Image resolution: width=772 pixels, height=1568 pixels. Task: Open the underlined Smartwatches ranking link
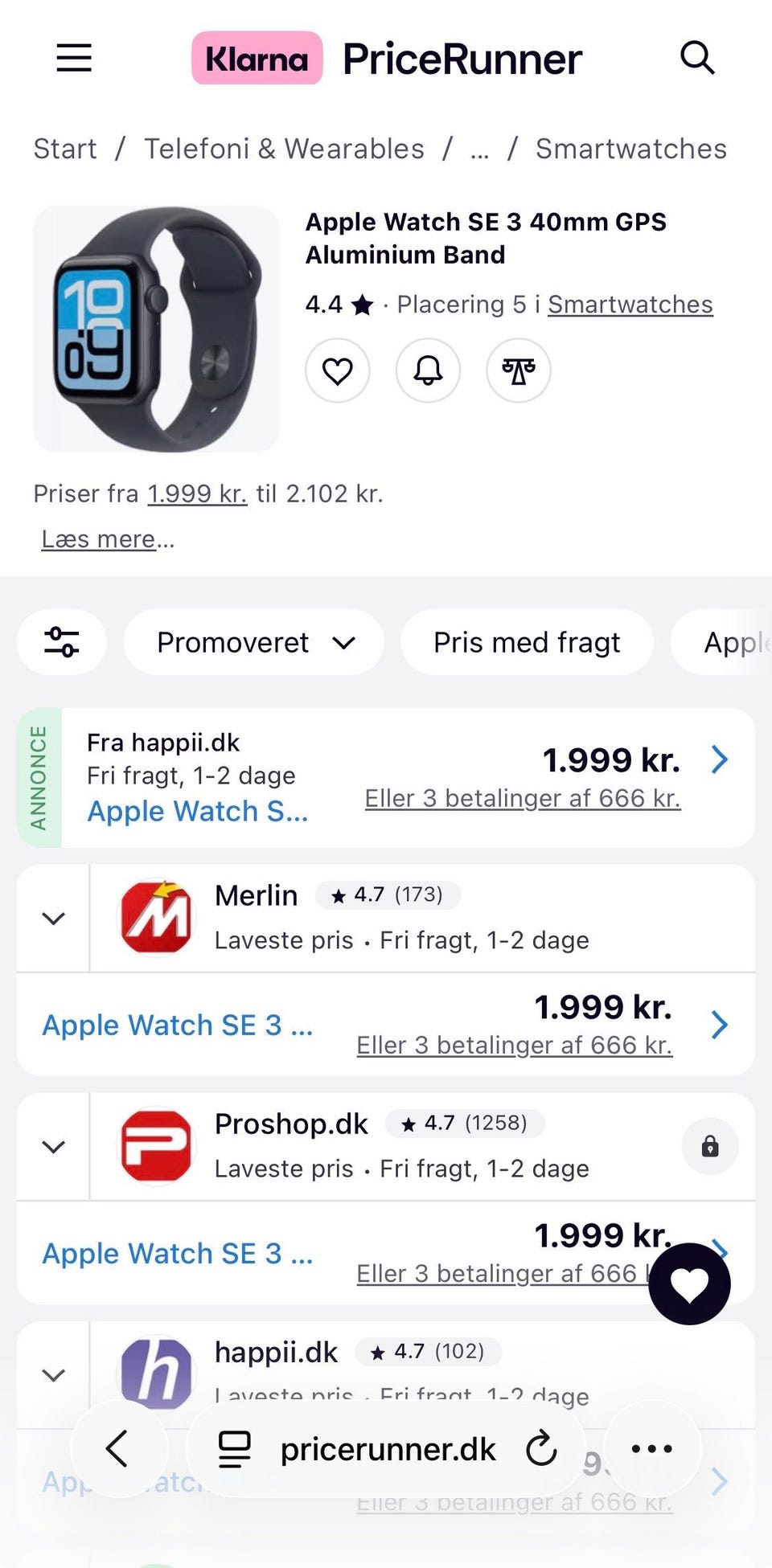coord(630,305)
